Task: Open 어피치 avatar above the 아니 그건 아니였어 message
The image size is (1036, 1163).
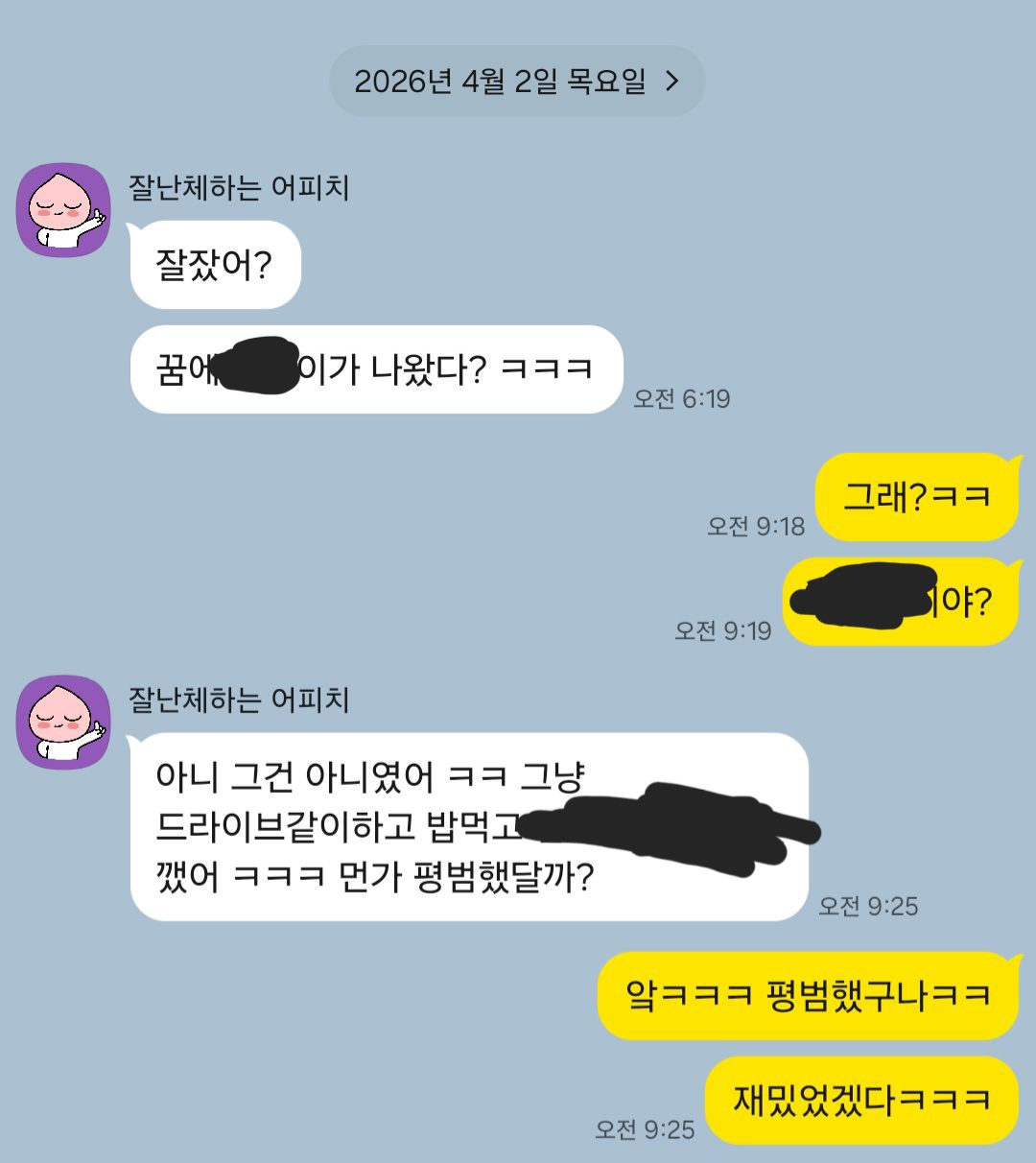Action: coord(64,722)
